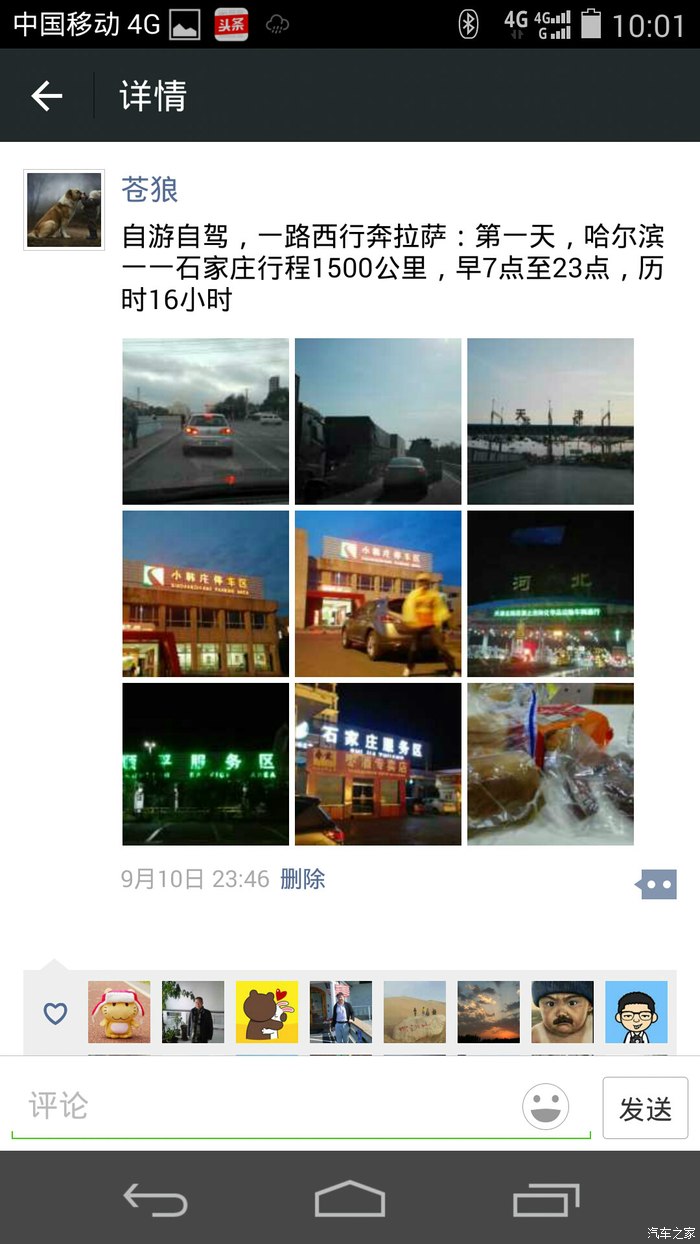Image resolution: width=700 pixels, height=1244 pixels.
Task: Open the 天津 toll gate photo
Action: [x=550, y=421]
